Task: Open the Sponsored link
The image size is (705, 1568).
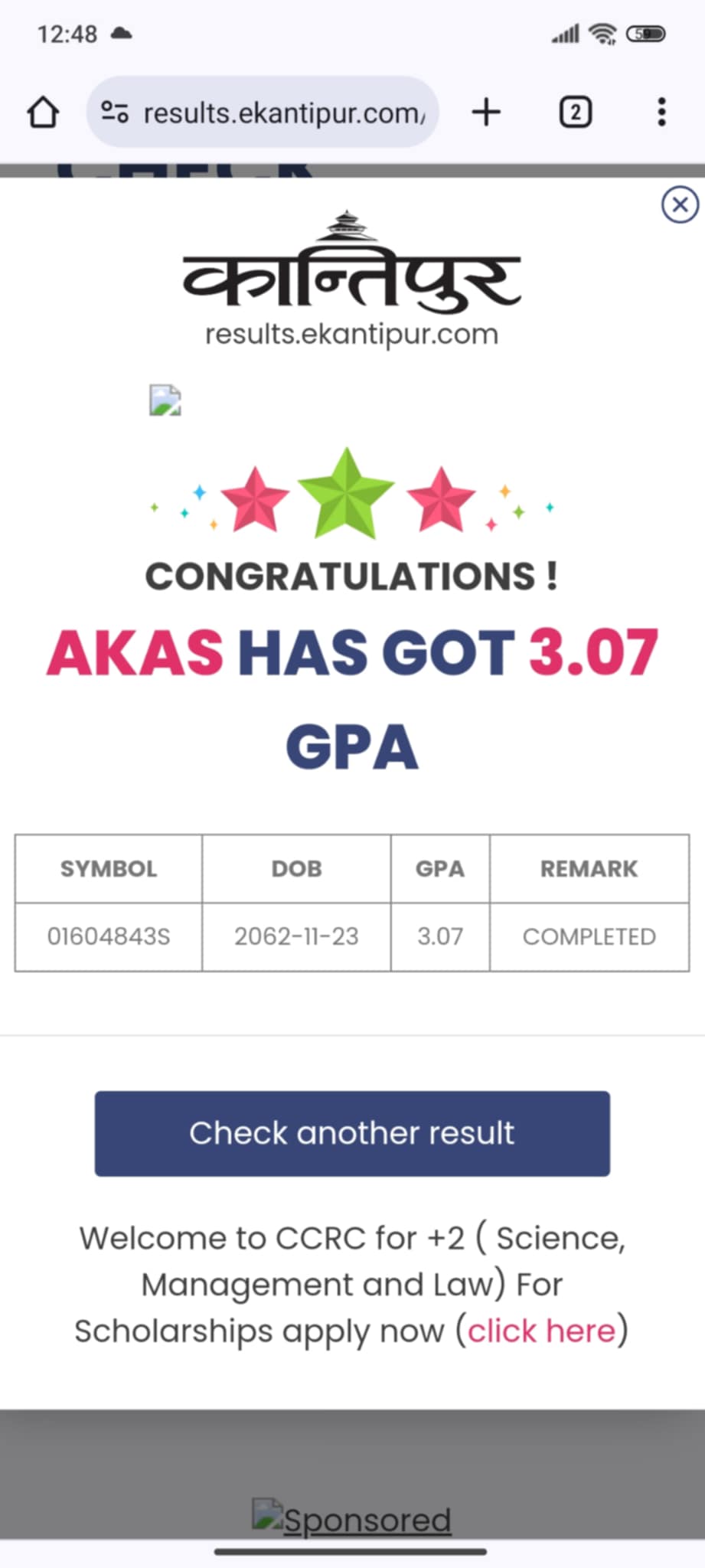Action: [x=366, y=1520]
